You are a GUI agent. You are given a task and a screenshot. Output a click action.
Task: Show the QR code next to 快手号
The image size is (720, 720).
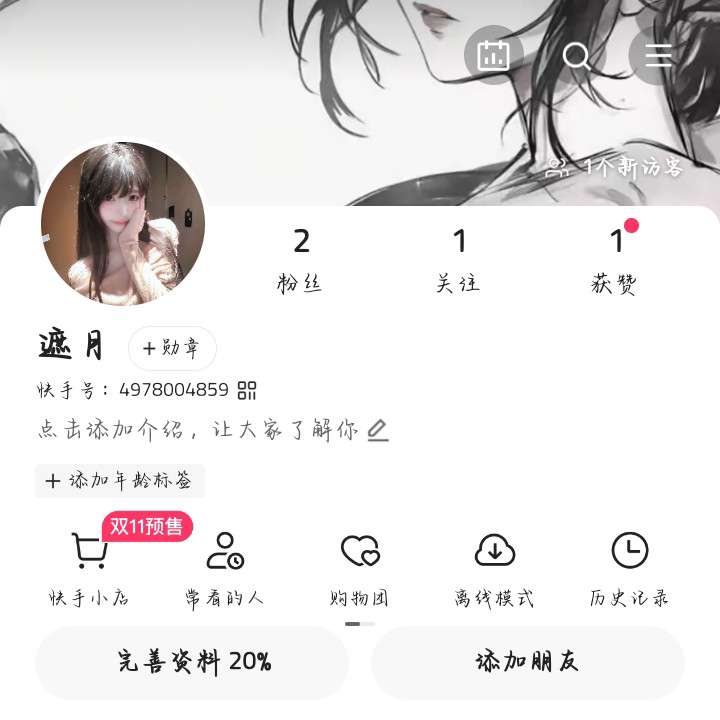coord(247,390)
